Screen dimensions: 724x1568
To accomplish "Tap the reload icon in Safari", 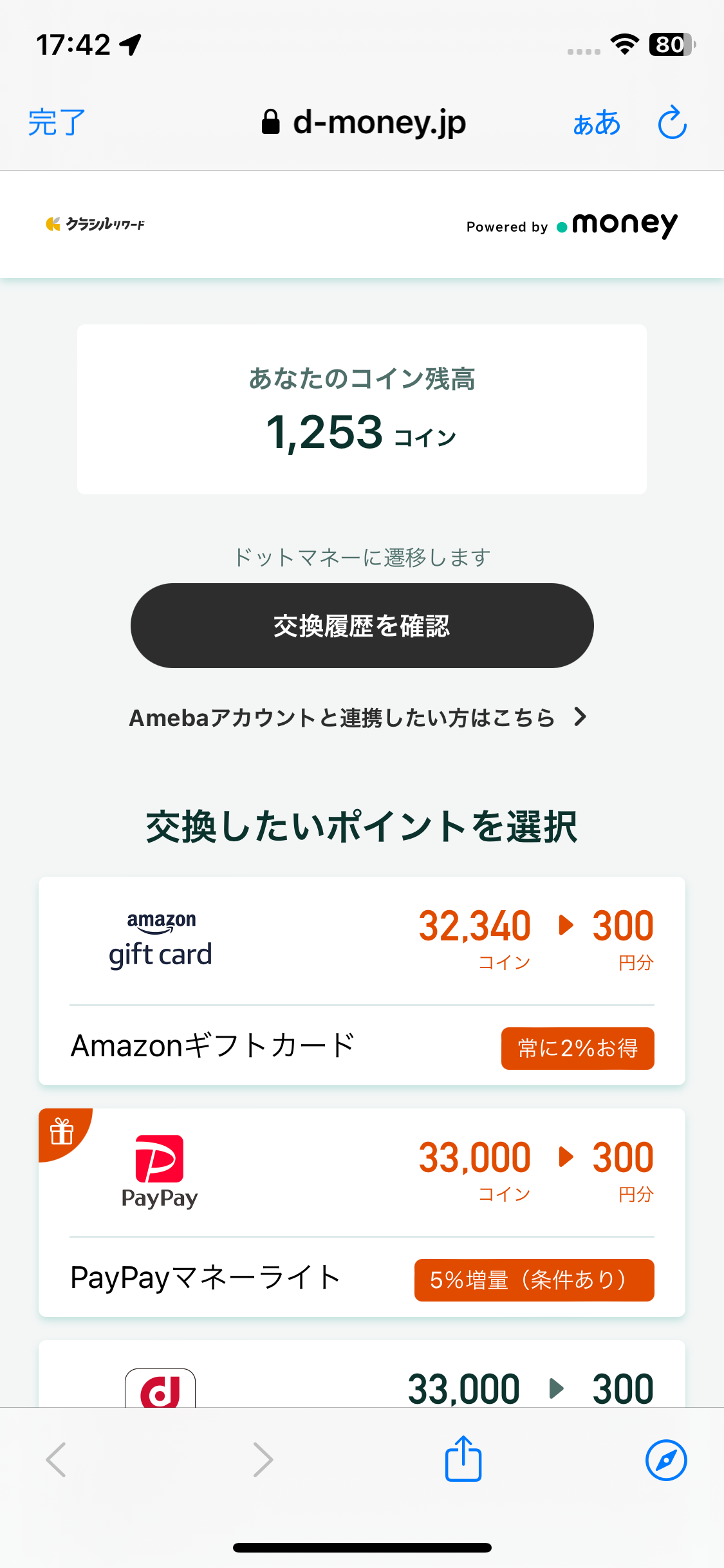I will pos(671,122).
